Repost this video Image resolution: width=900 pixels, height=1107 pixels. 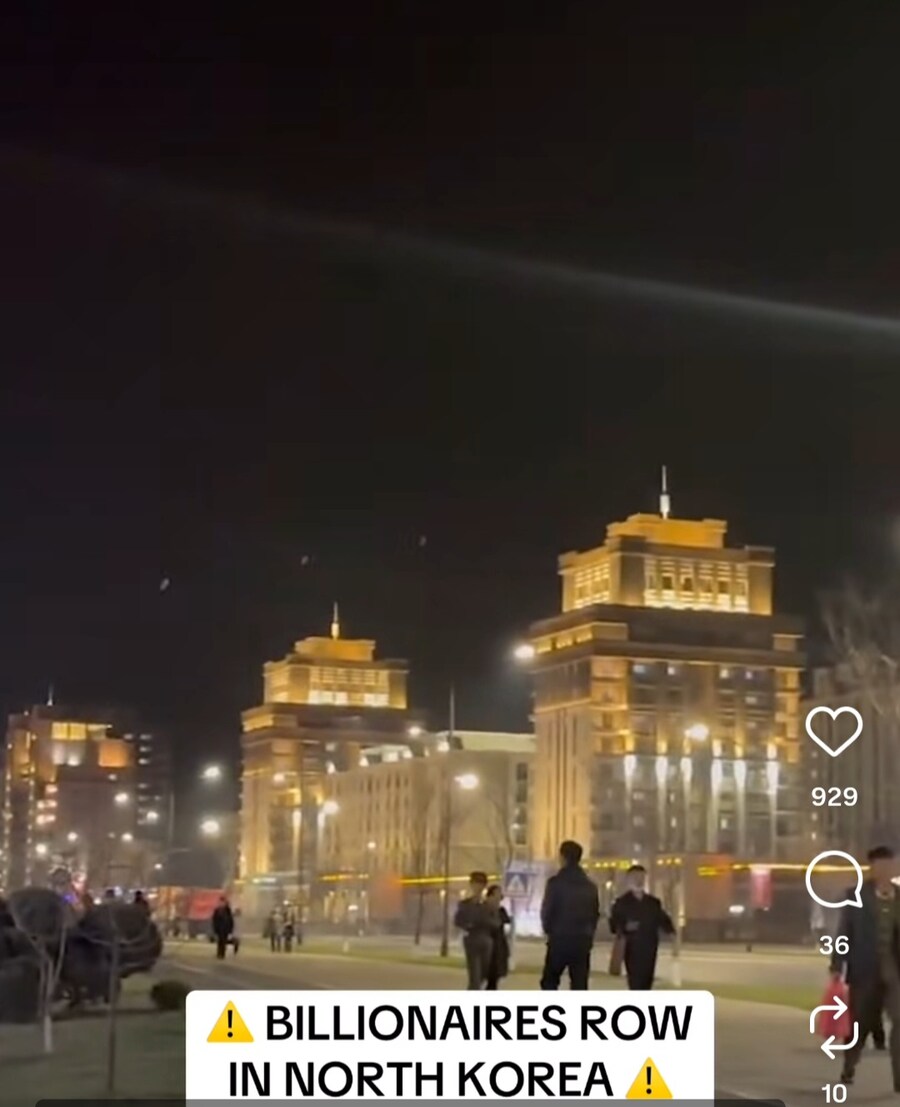[833, 1027]
